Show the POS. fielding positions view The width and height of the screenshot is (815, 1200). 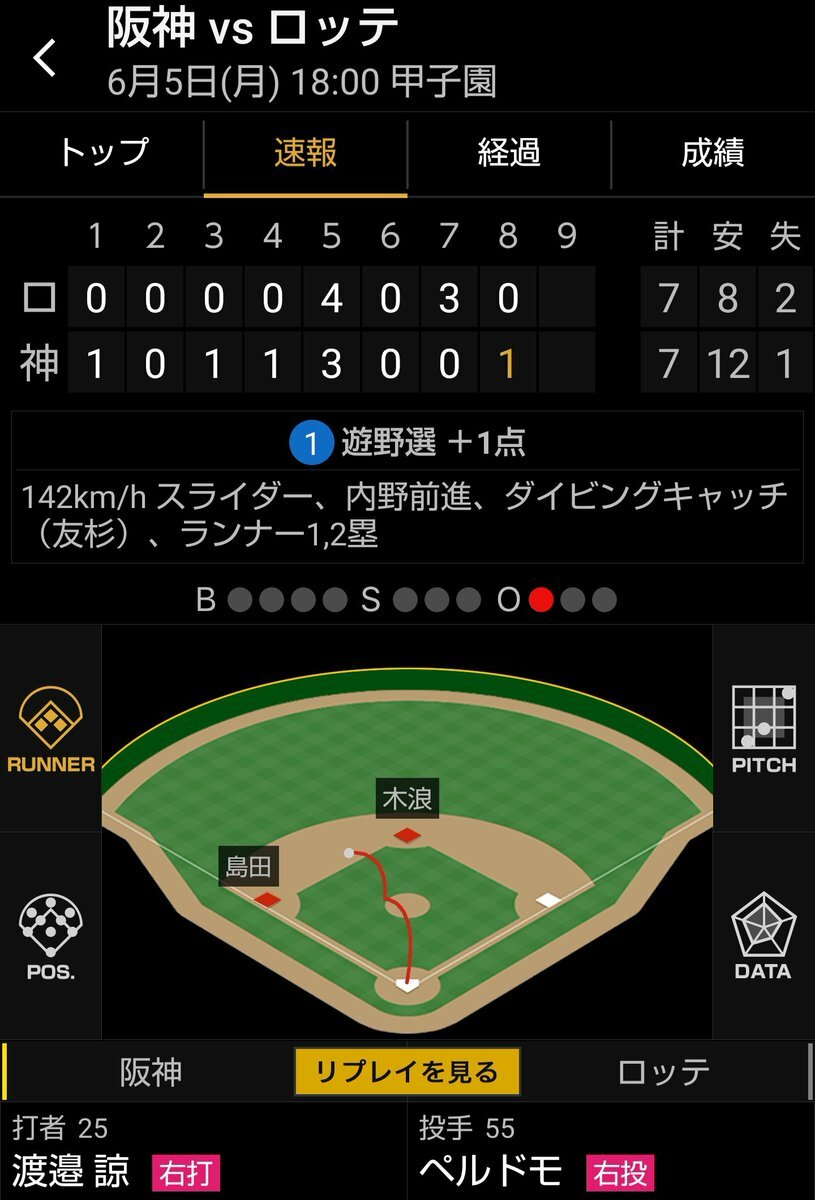51,937
